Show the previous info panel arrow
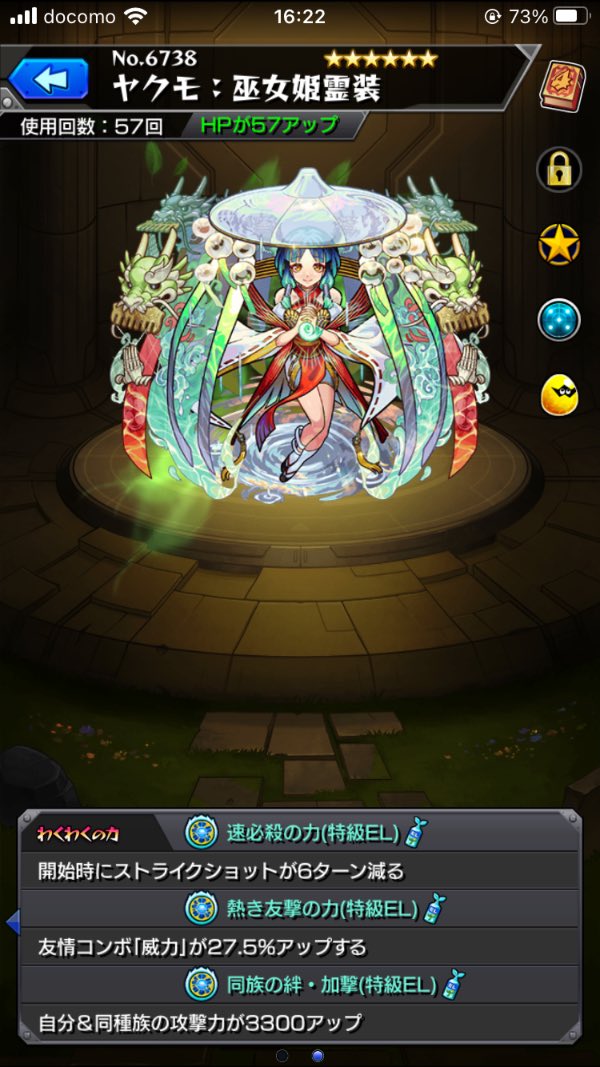Image resolution: width=600 pixels, height=1067 pixels. pos(11,922)
